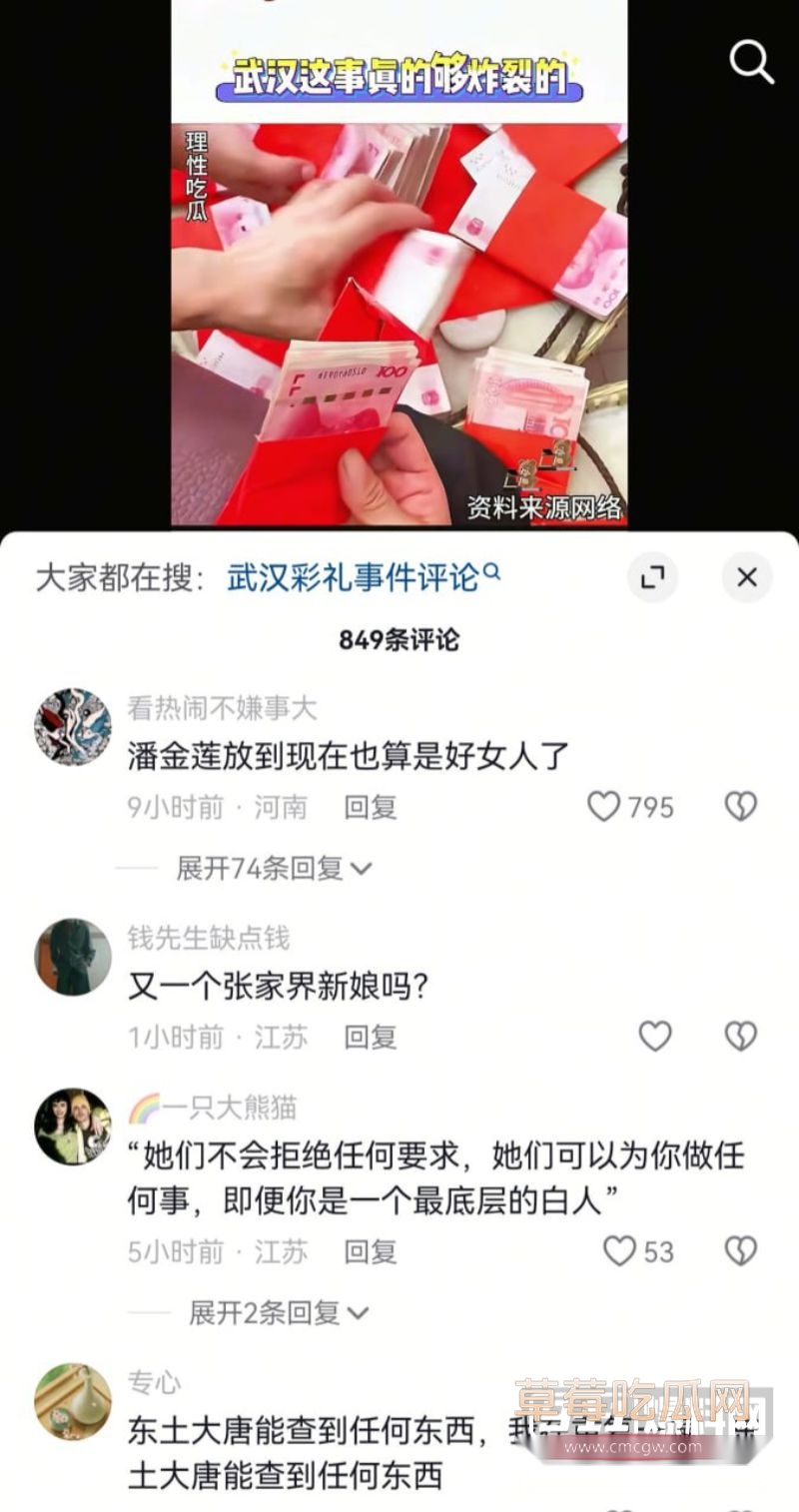Toggle dislike on 一只大熊猫's comment
The image size is (799, 1512).
[x=741, y=1251]
